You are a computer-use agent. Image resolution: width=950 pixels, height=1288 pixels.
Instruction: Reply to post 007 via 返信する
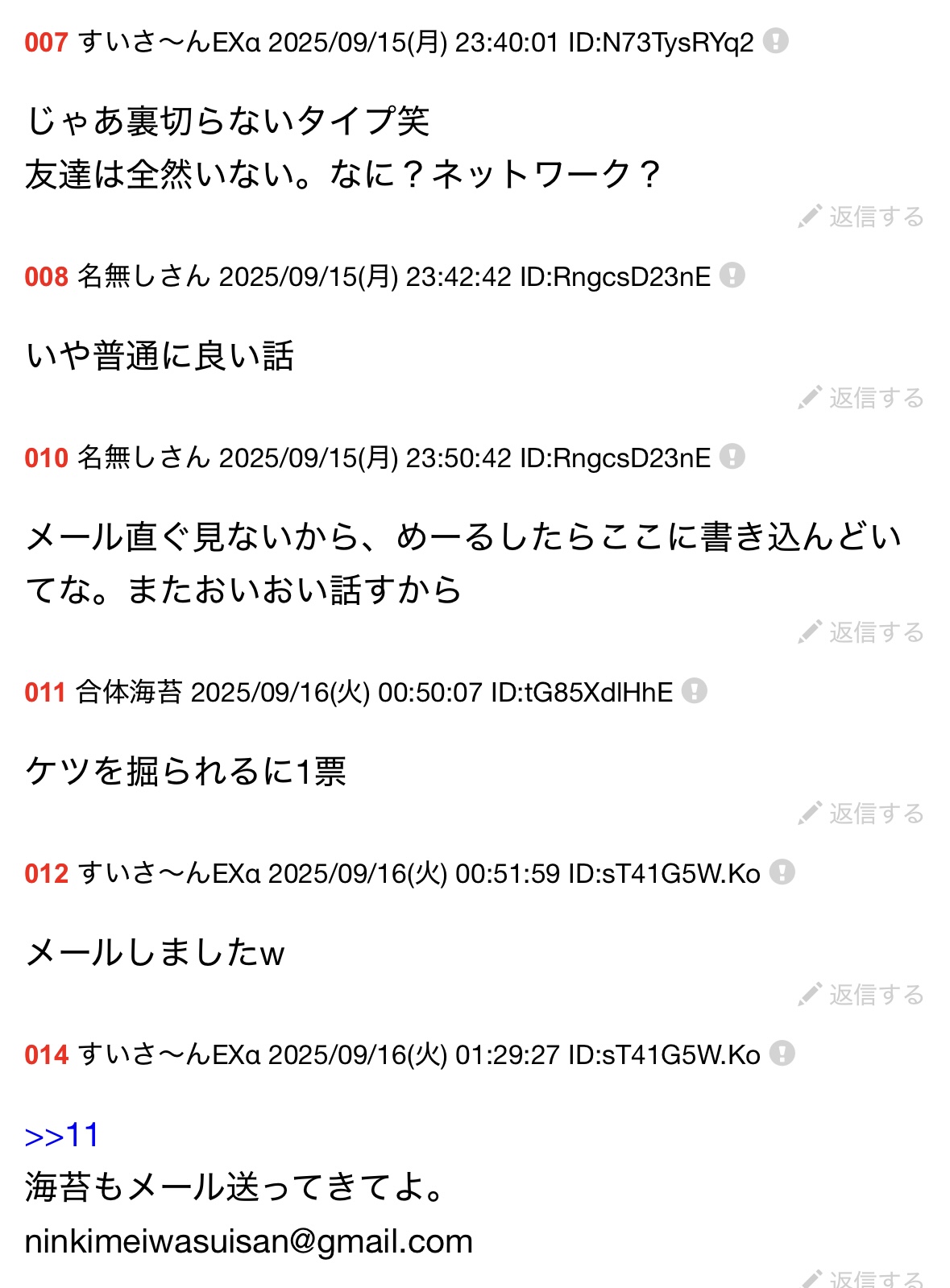(862, 217)
